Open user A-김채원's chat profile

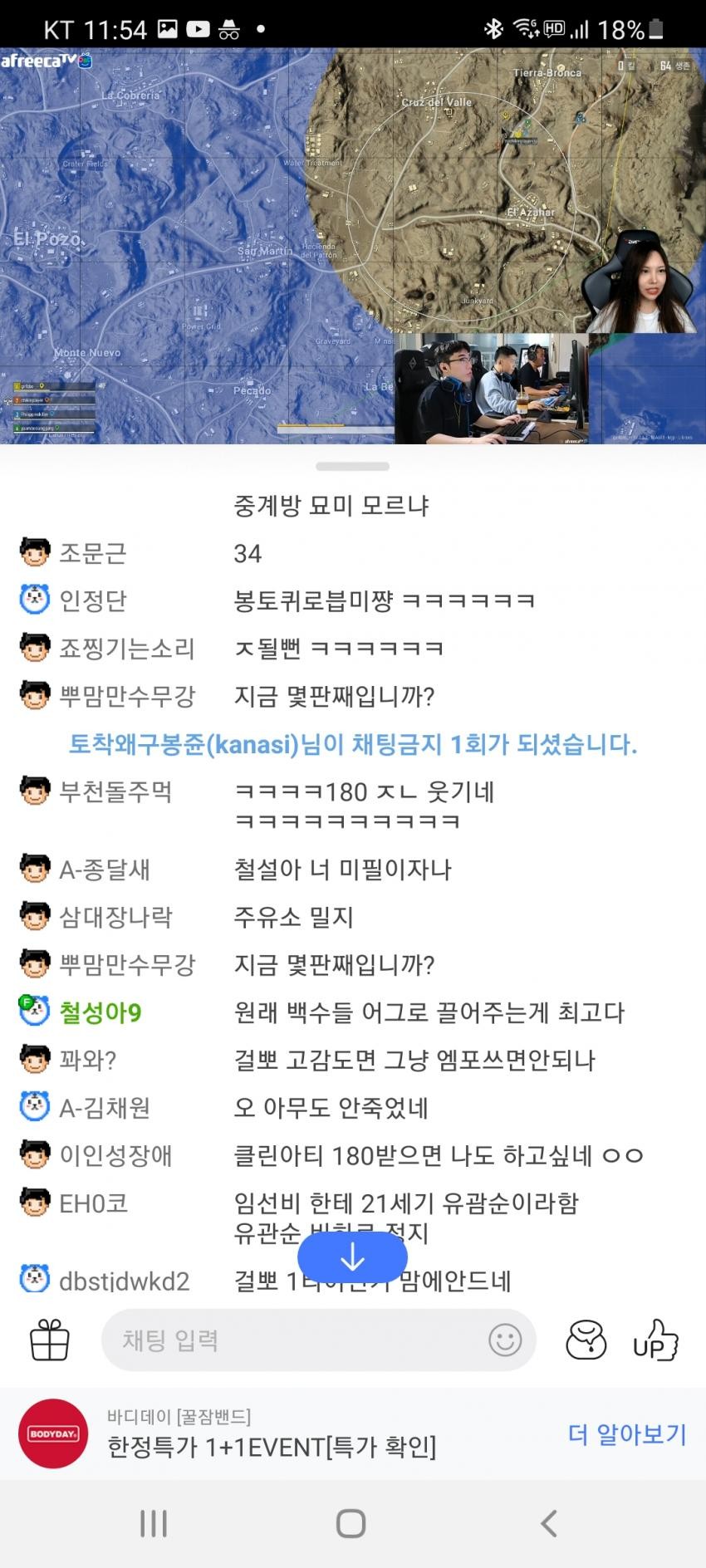tap(104, 1108)
